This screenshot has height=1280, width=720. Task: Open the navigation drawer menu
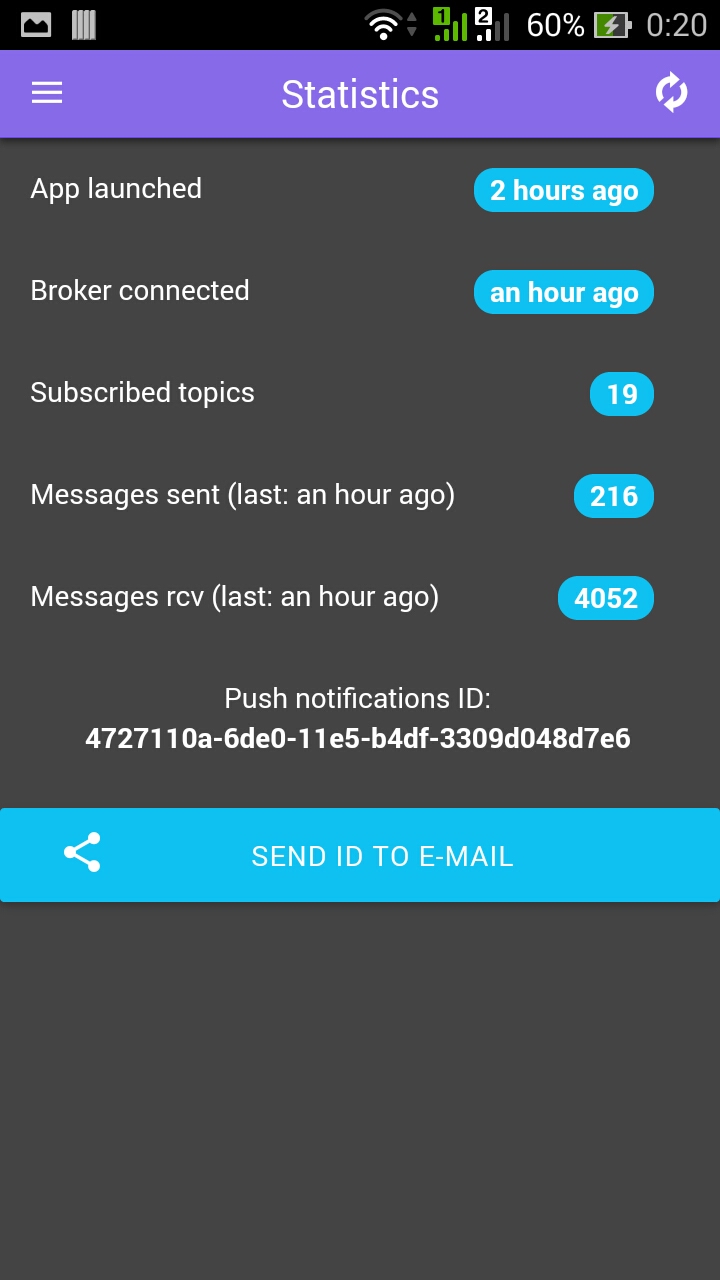(x=45, y=93)
